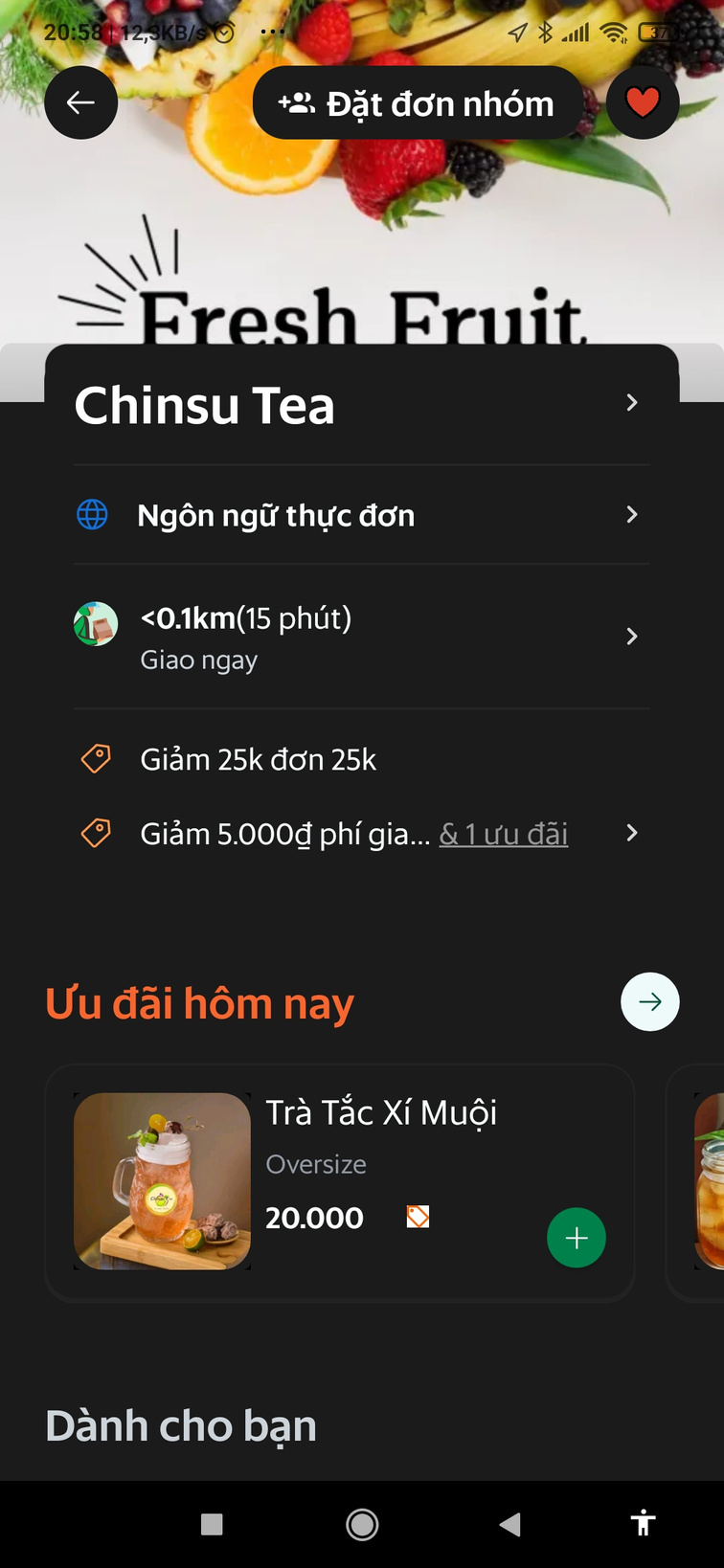
Task: Tap the system home button
Action: point(362,1524)
